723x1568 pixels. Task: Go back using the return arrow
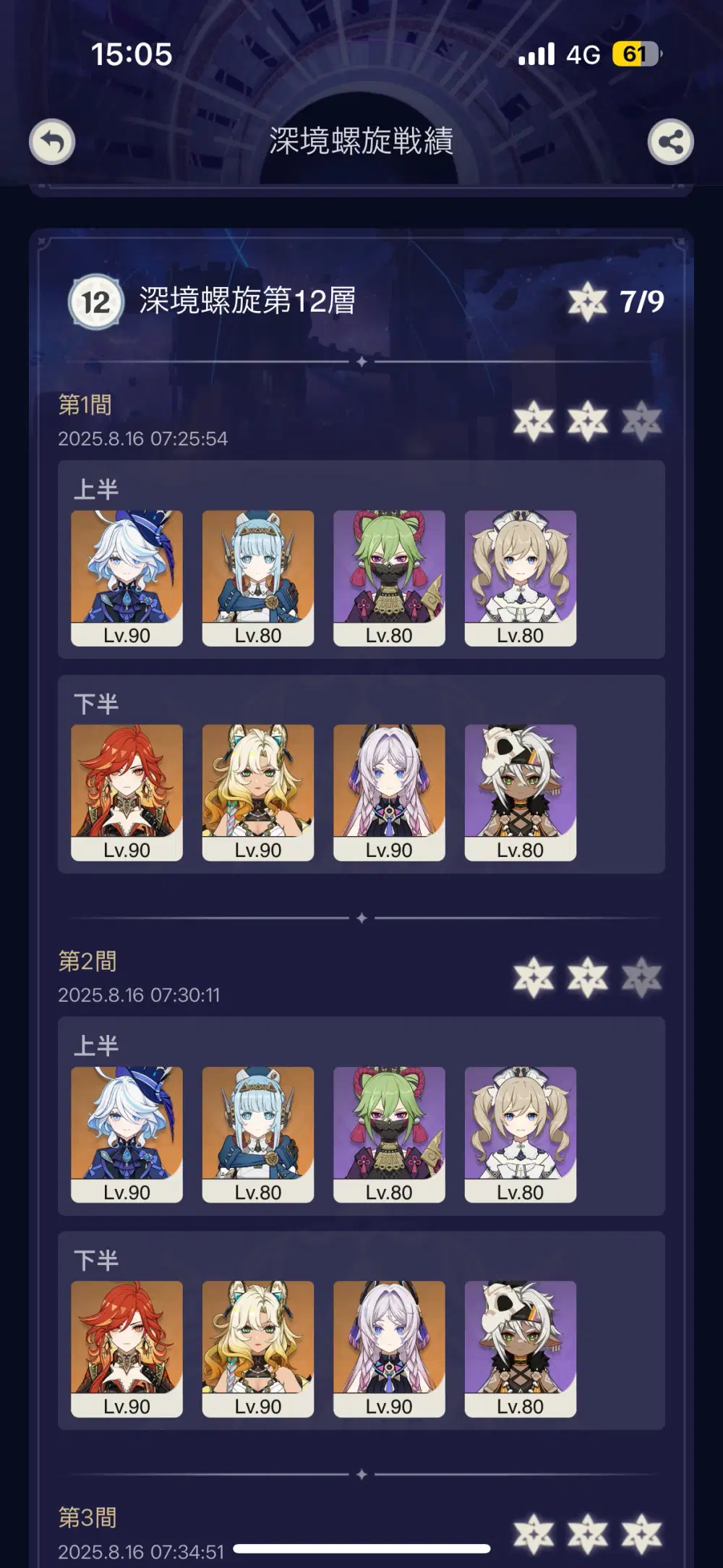pyautogui.click(x=52, y=142)
